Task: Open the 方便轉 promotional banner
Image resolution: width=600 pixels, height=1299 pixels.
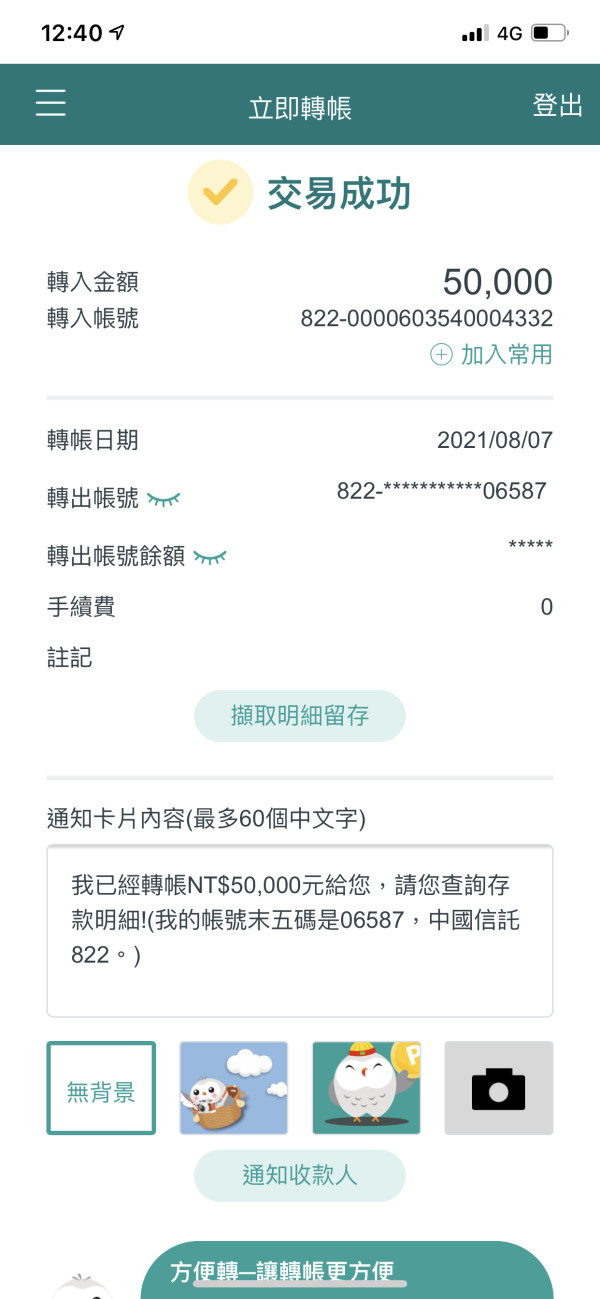Action: (347, 1270)
